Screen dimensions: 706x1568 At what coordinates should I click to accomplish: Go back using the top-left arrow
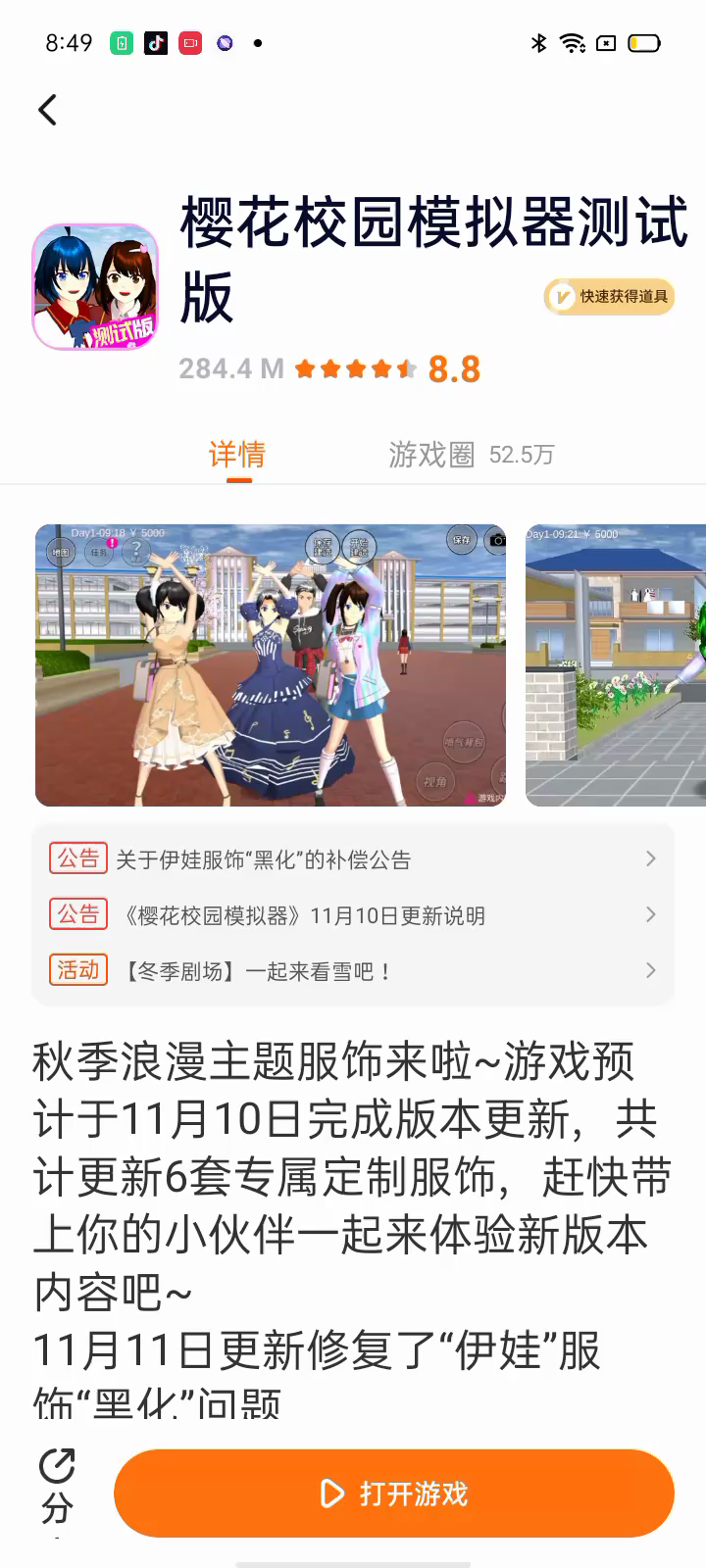(x=47, y=110)
